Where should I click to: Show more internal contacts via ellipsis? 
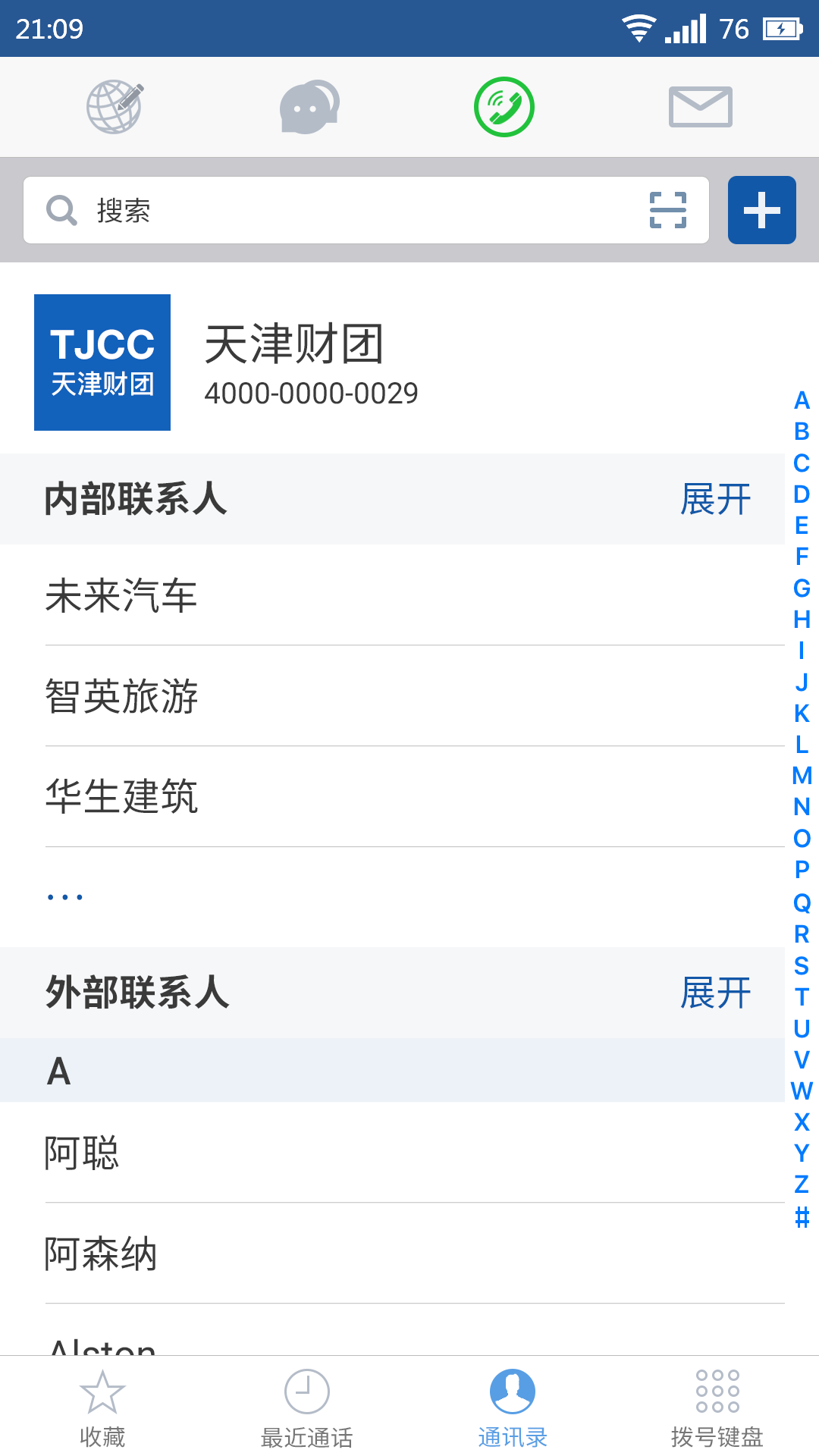(x=65, y=897)
